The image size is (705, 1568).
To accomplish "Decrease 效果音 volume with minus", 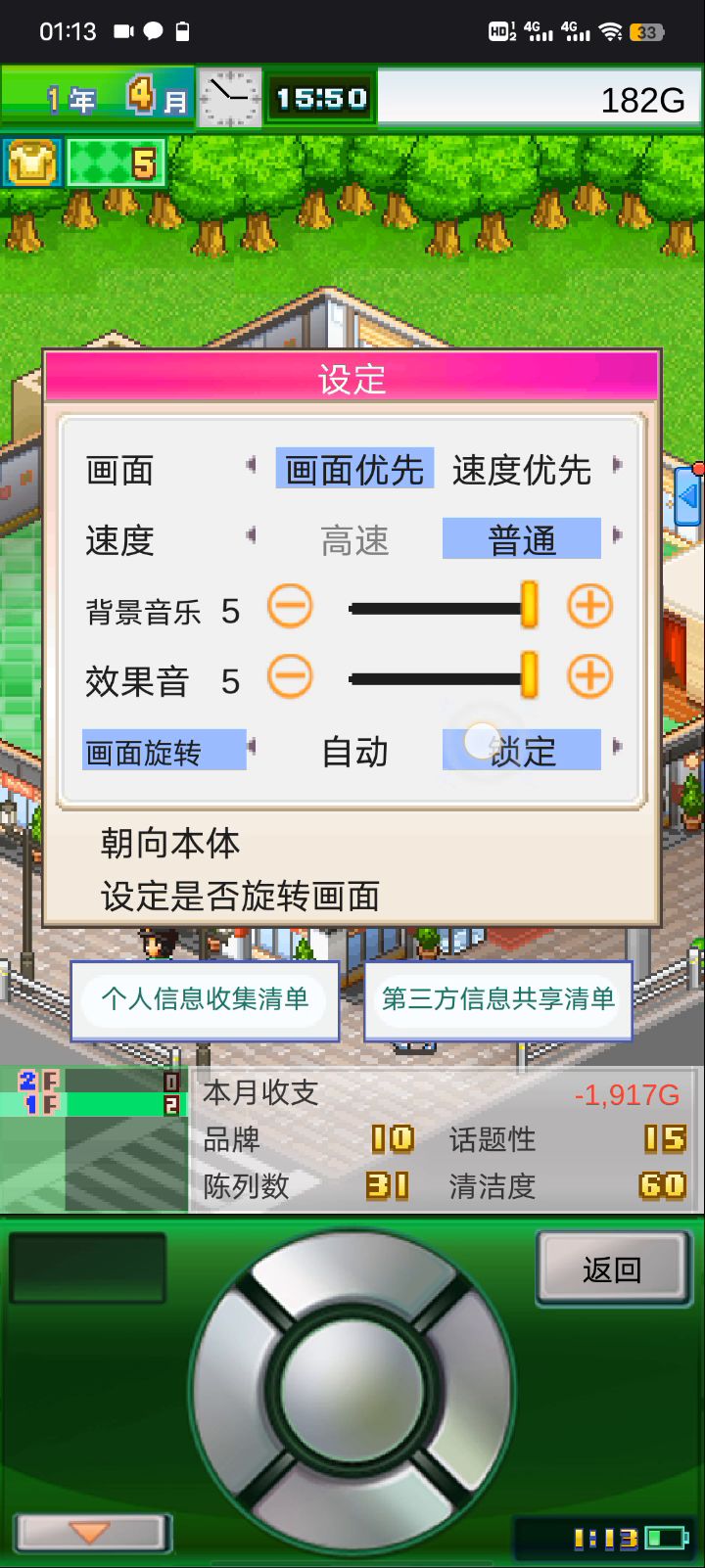I will (x=290, y=677).
